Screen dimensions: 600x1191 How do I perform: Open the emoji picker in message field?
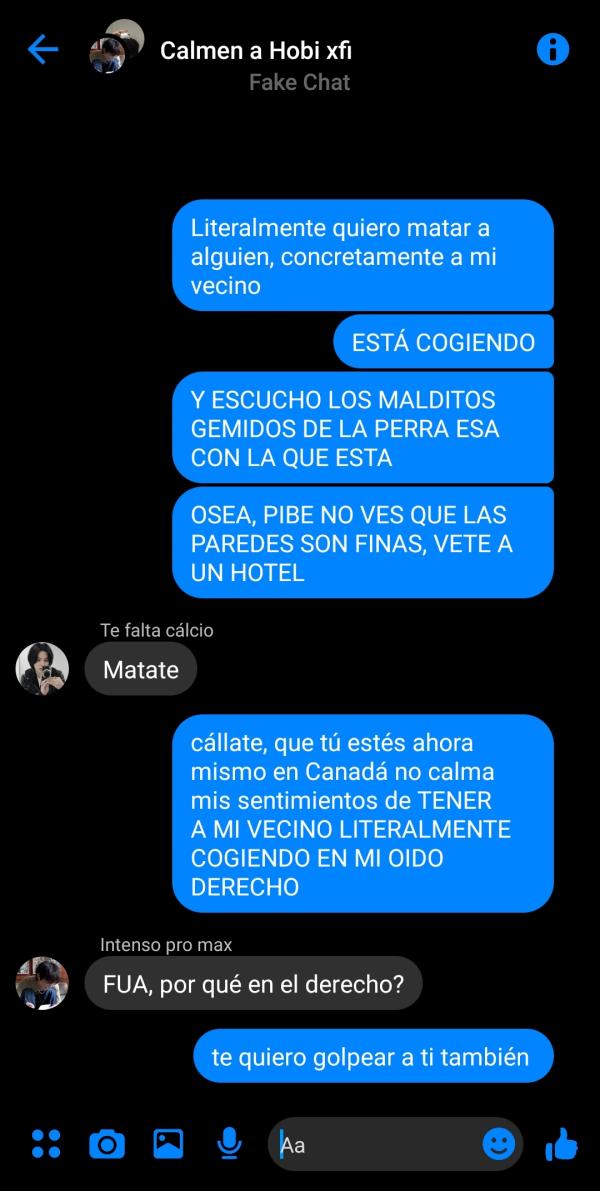click(x=499, y=1143)
